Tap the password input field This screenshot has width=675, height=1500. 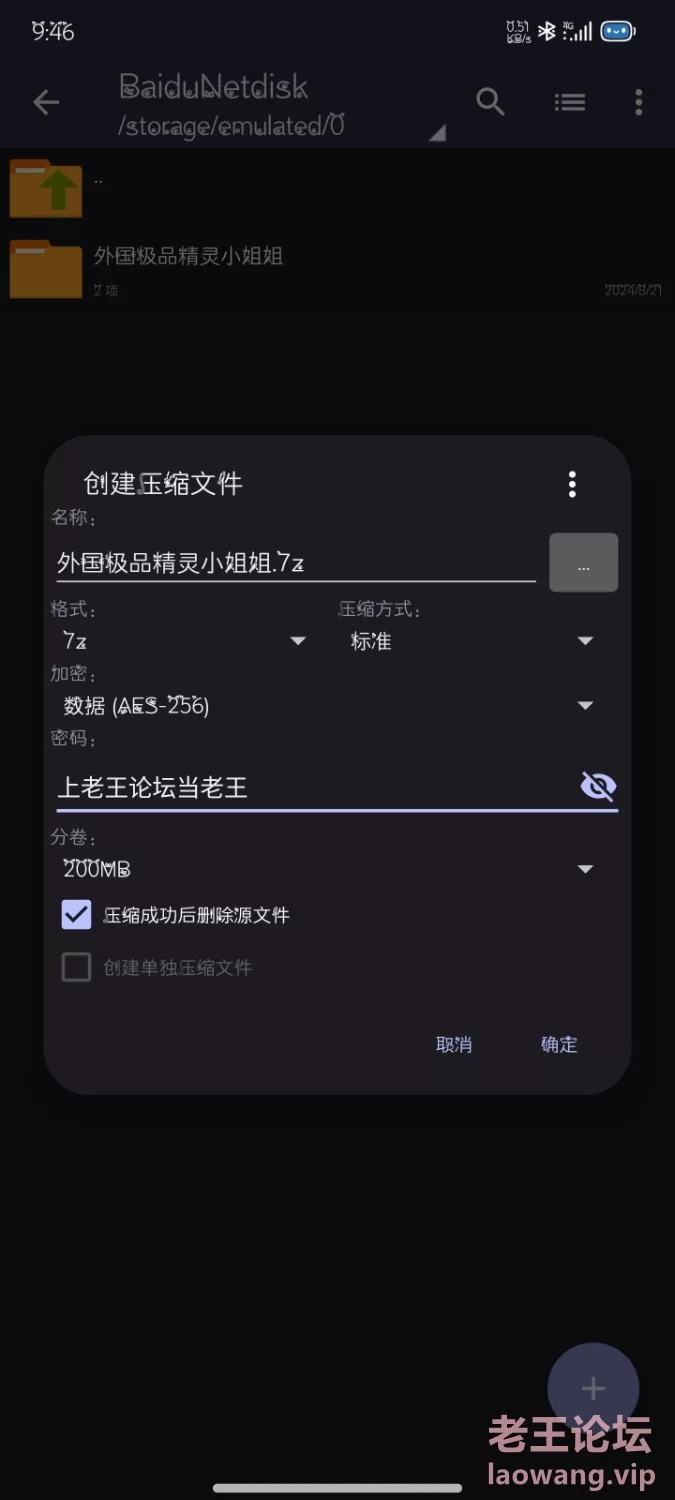(x=315, y=788)
